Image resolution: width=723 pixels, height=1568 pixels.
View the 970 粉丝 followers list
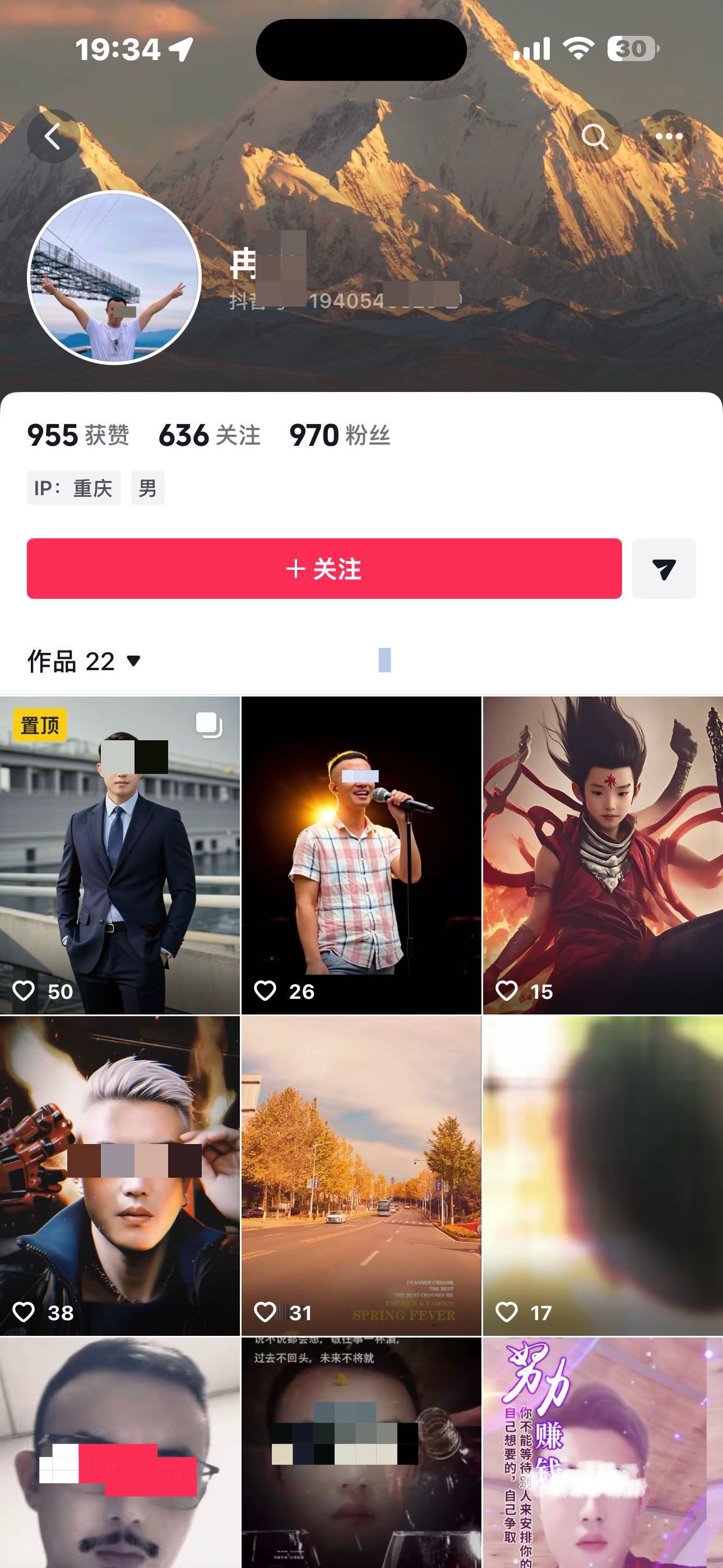click(340, 435)
